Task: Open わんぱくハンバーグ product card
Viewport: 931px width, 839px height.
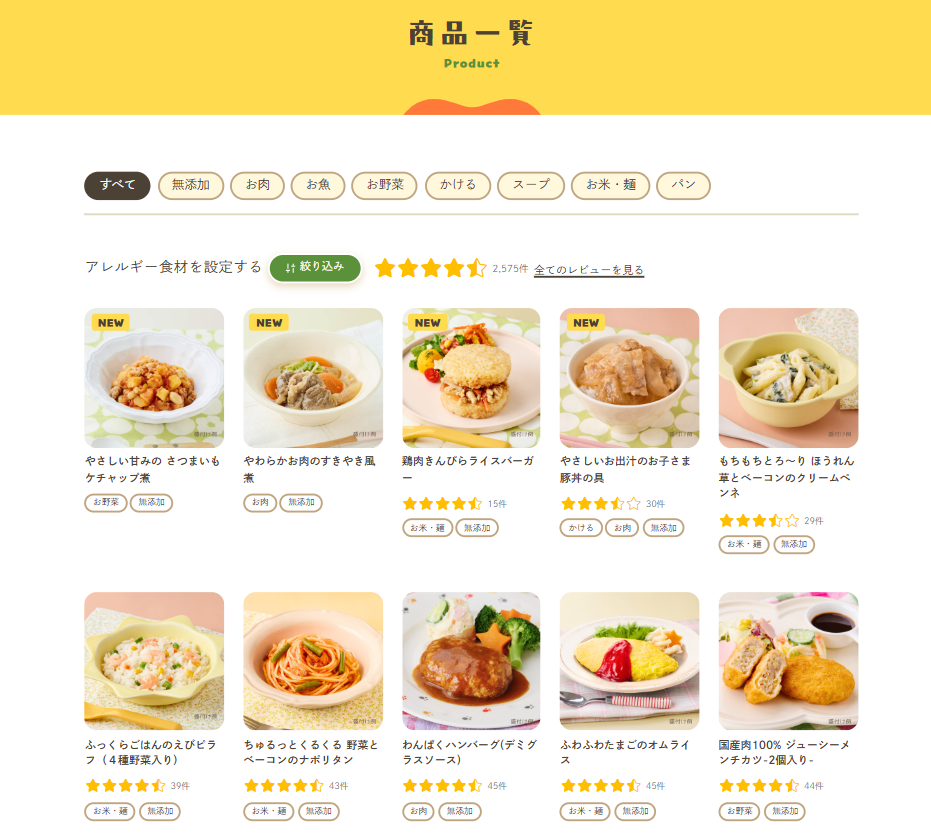Action: pyautogui.click(x=471, y=661)
